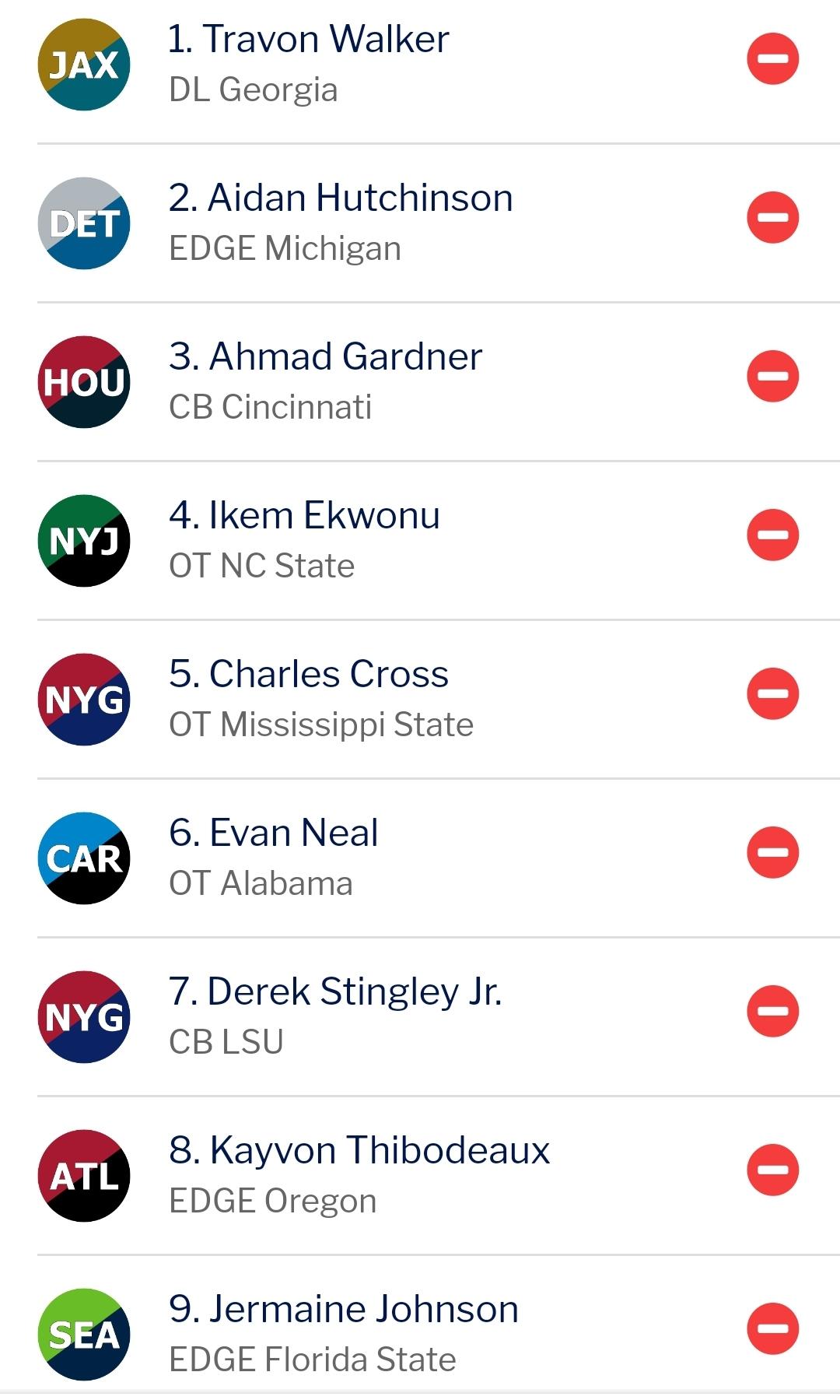840x1400 pixels.
Task: Delete Ahmad Gardner selection
Action: (x=772, y=376)
